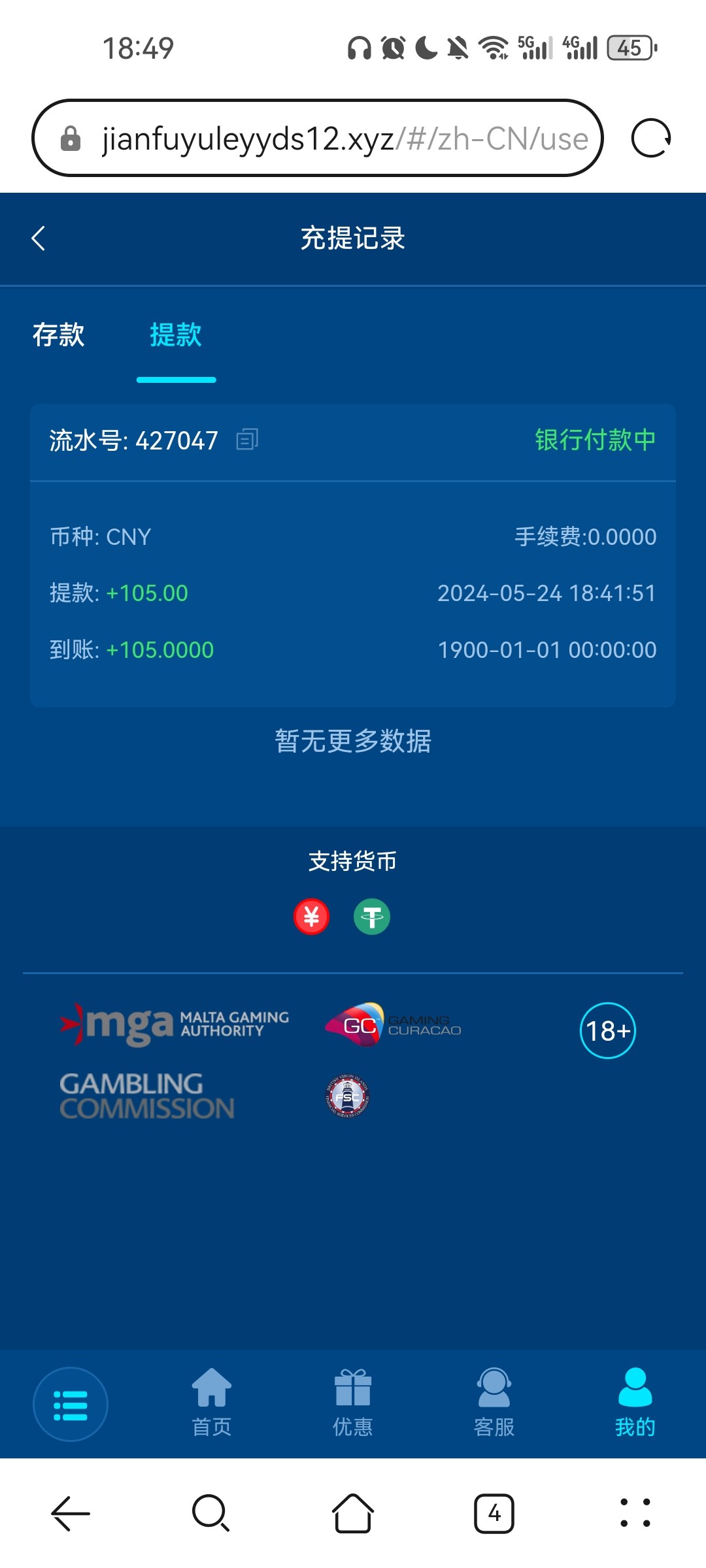Open the browser overflow menu
Viewport: 706px width, 1568px height.
pyautogui.click(x=635, y=1513)
